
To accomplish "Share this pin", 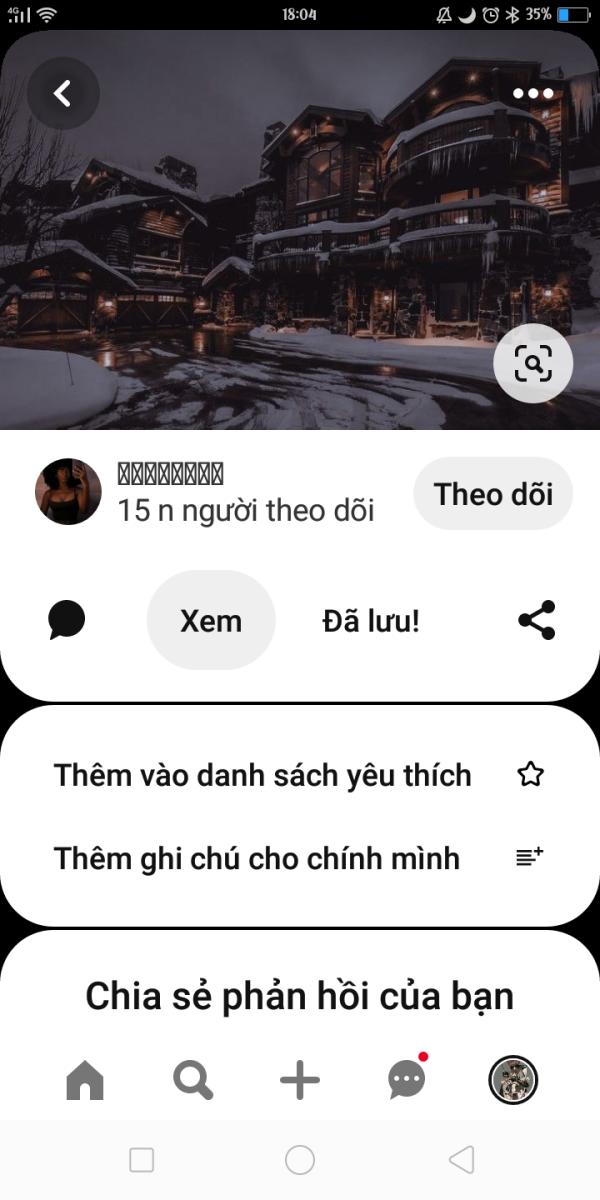I will (x=537, y=620).
